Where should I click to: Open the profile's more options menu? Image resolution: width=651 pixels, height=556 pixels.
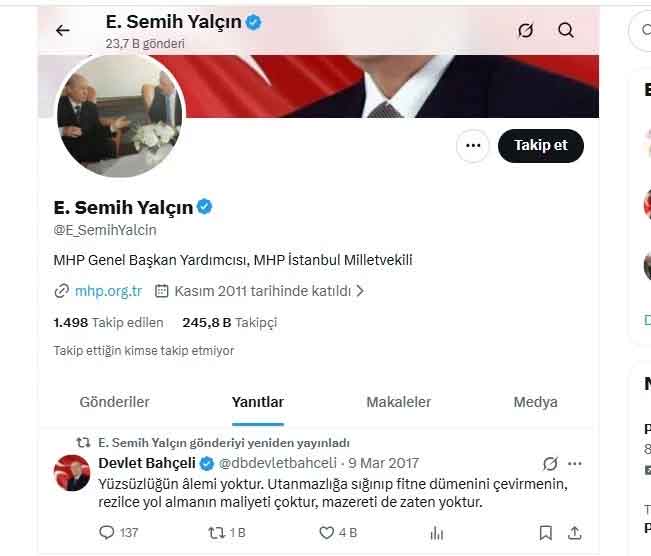tap(472, 146)
